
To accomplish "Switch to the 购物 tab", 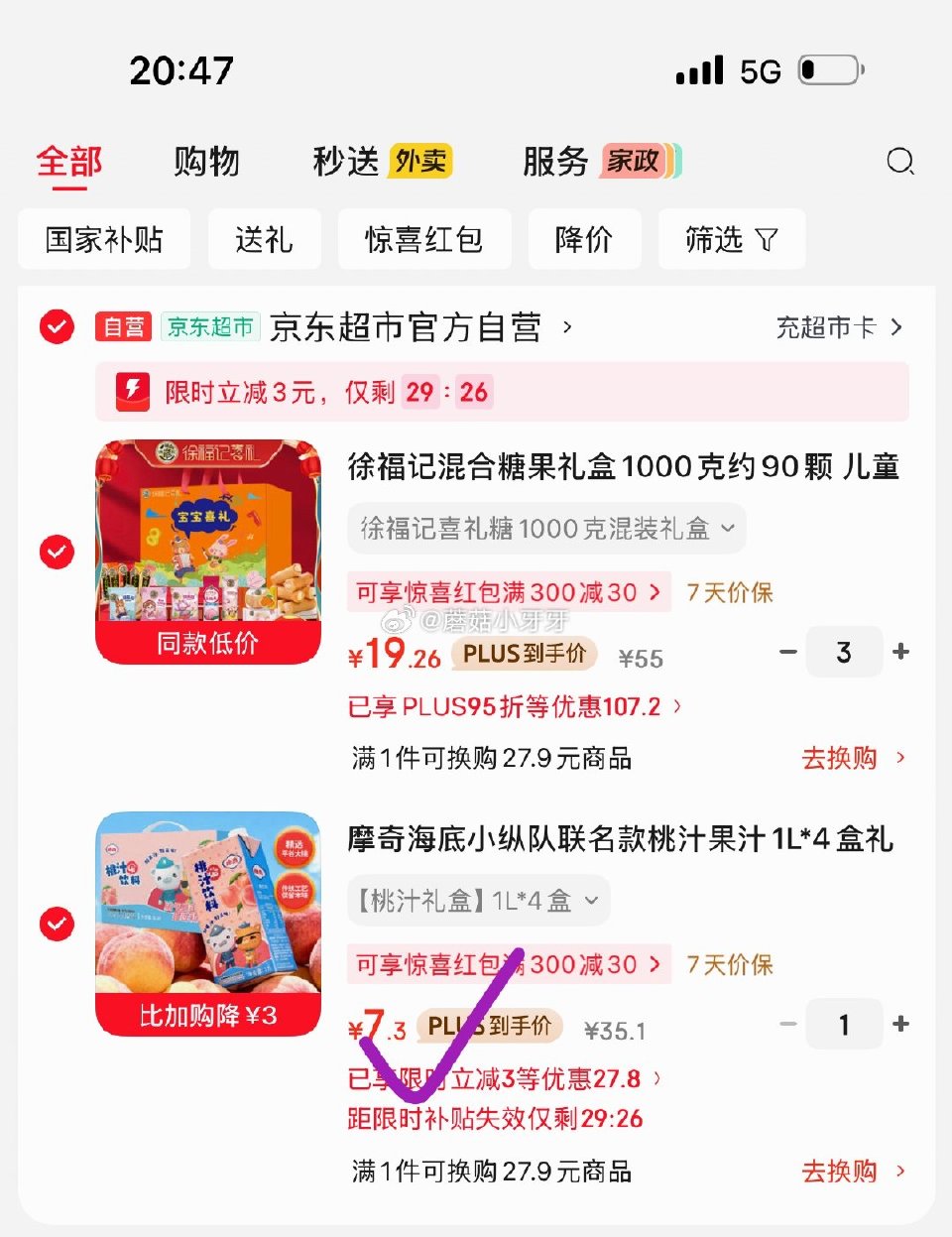I will click(x=207, y=162).
